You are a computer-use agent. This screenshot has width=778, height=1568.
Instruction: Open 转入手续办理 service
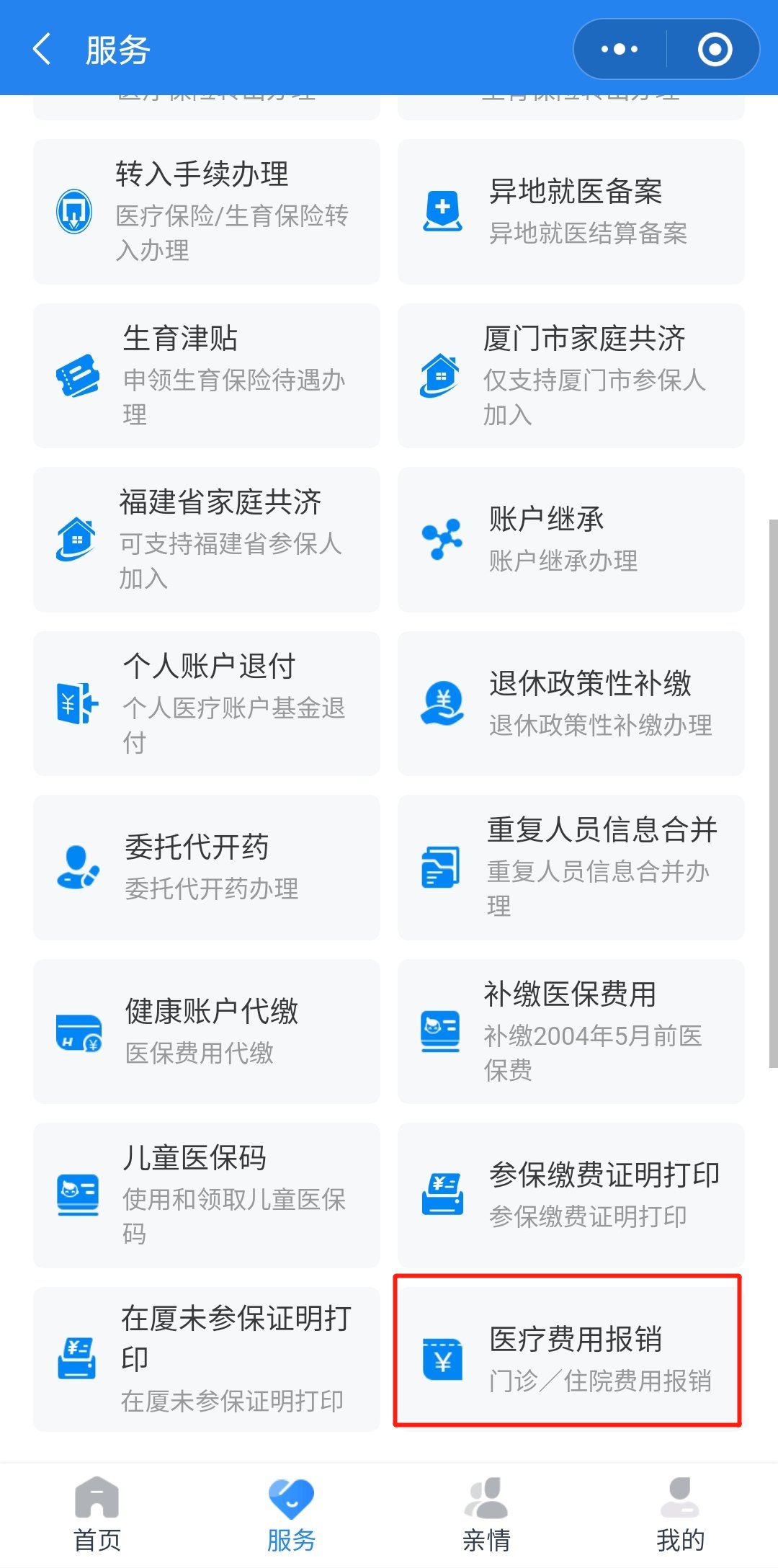(x=207, y=211)
